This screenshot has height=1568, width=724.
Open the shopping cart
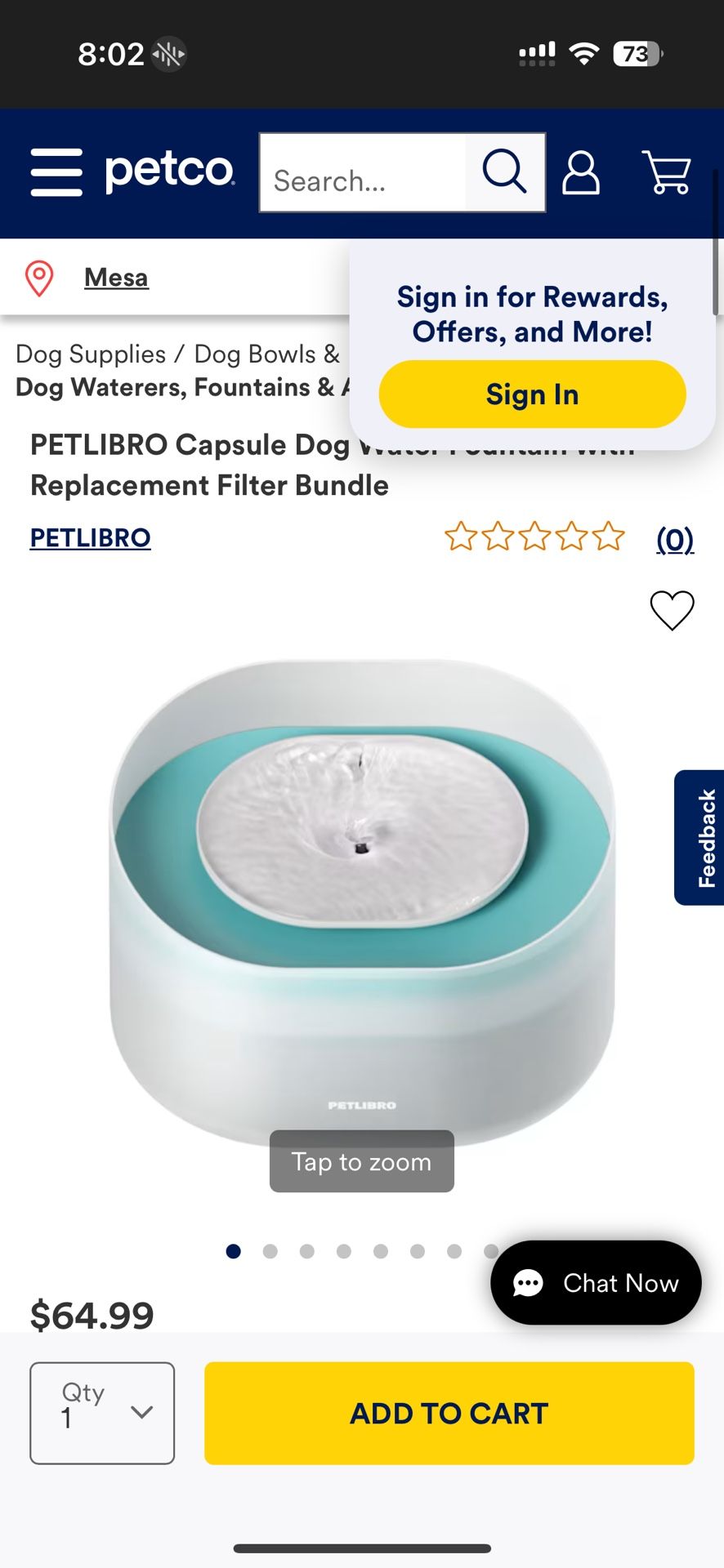pos(668,172)
